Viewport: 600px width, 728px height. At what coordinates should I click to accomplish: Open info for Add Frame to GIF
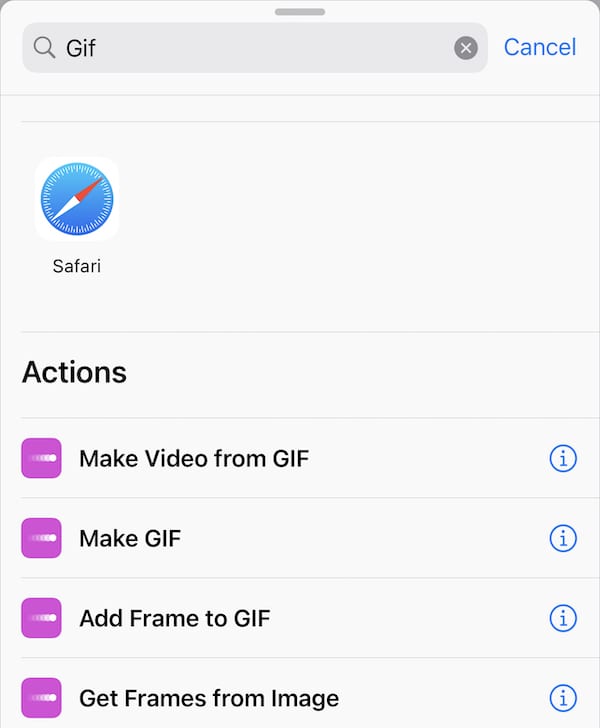563,618
